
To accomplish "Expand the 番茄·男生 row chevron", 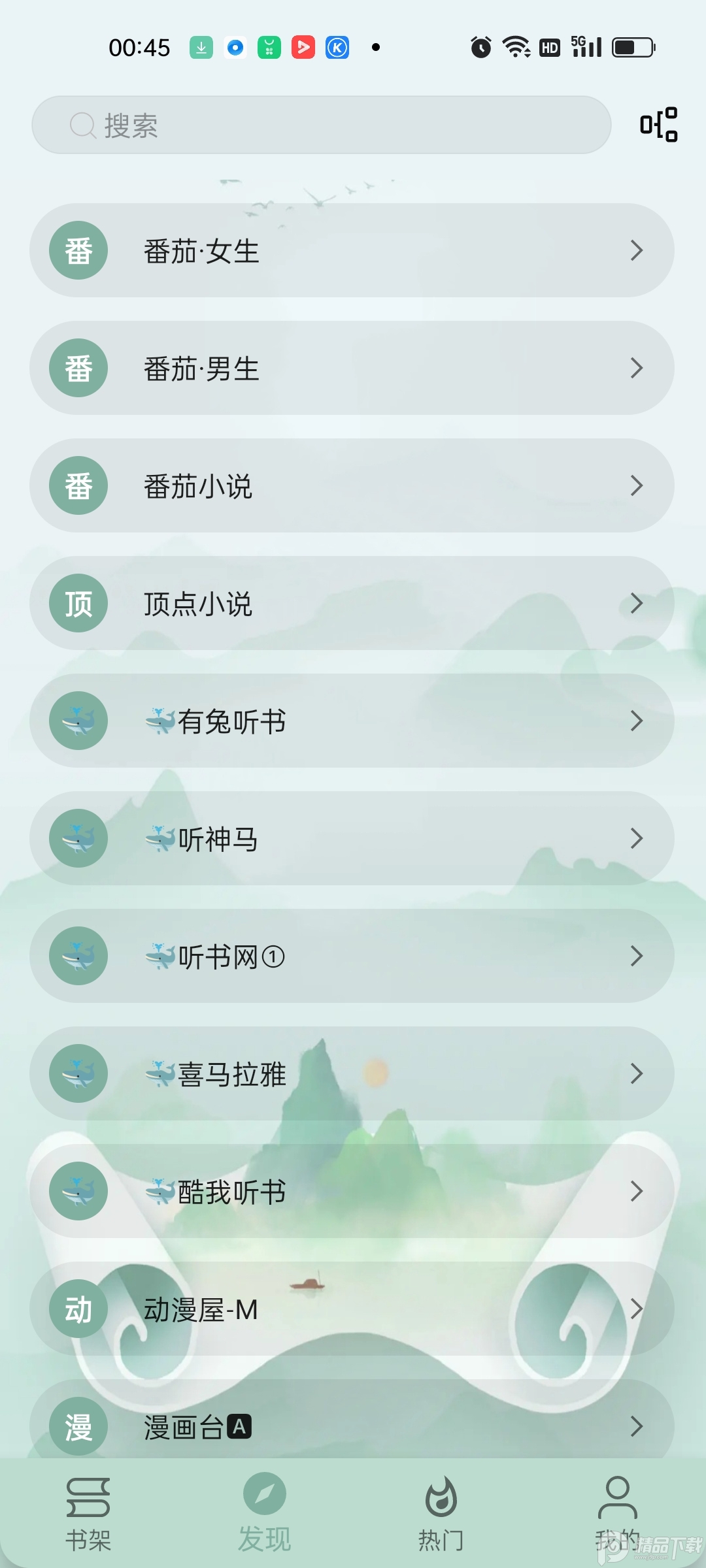I will 637,368.
